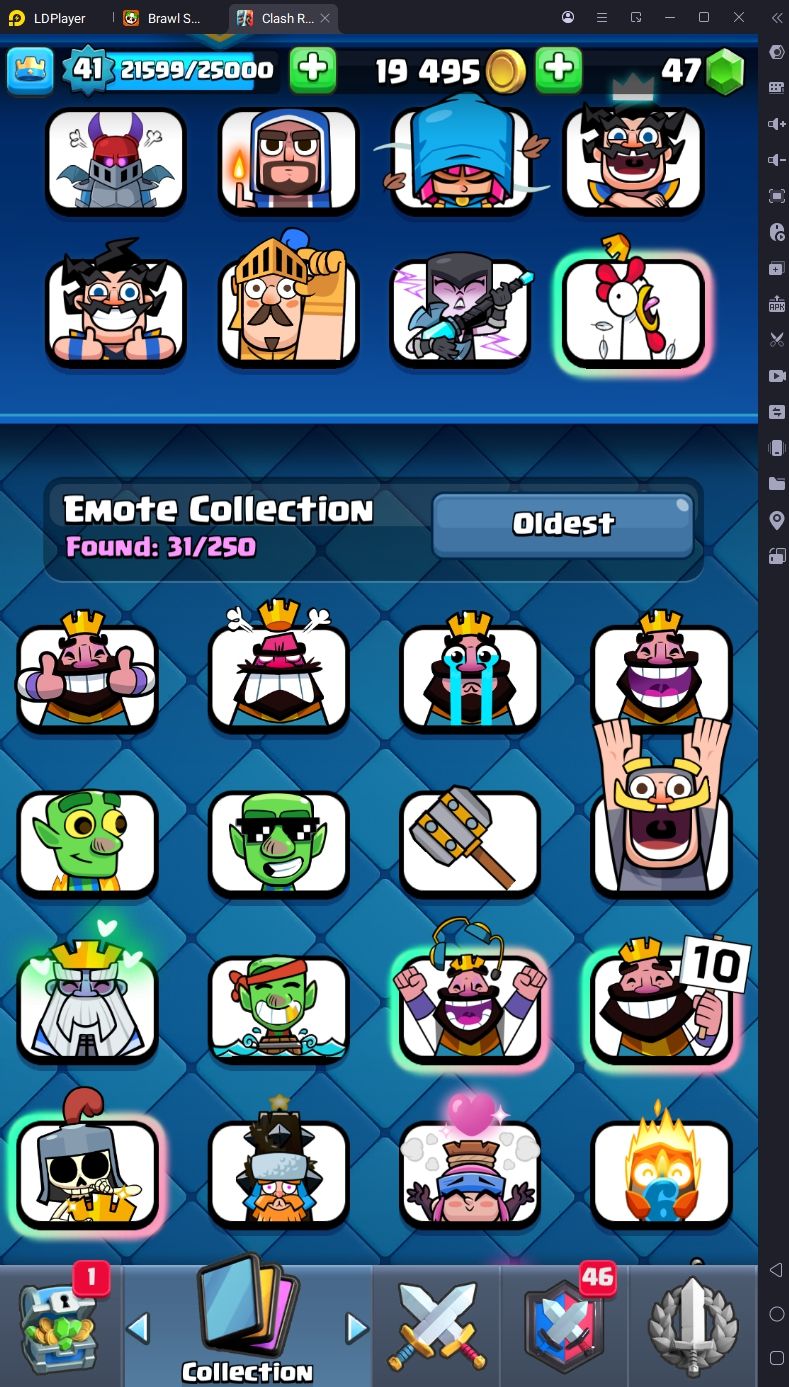Select the hammer emote
The image size is (789, 1387).
[x=470, y=840]
